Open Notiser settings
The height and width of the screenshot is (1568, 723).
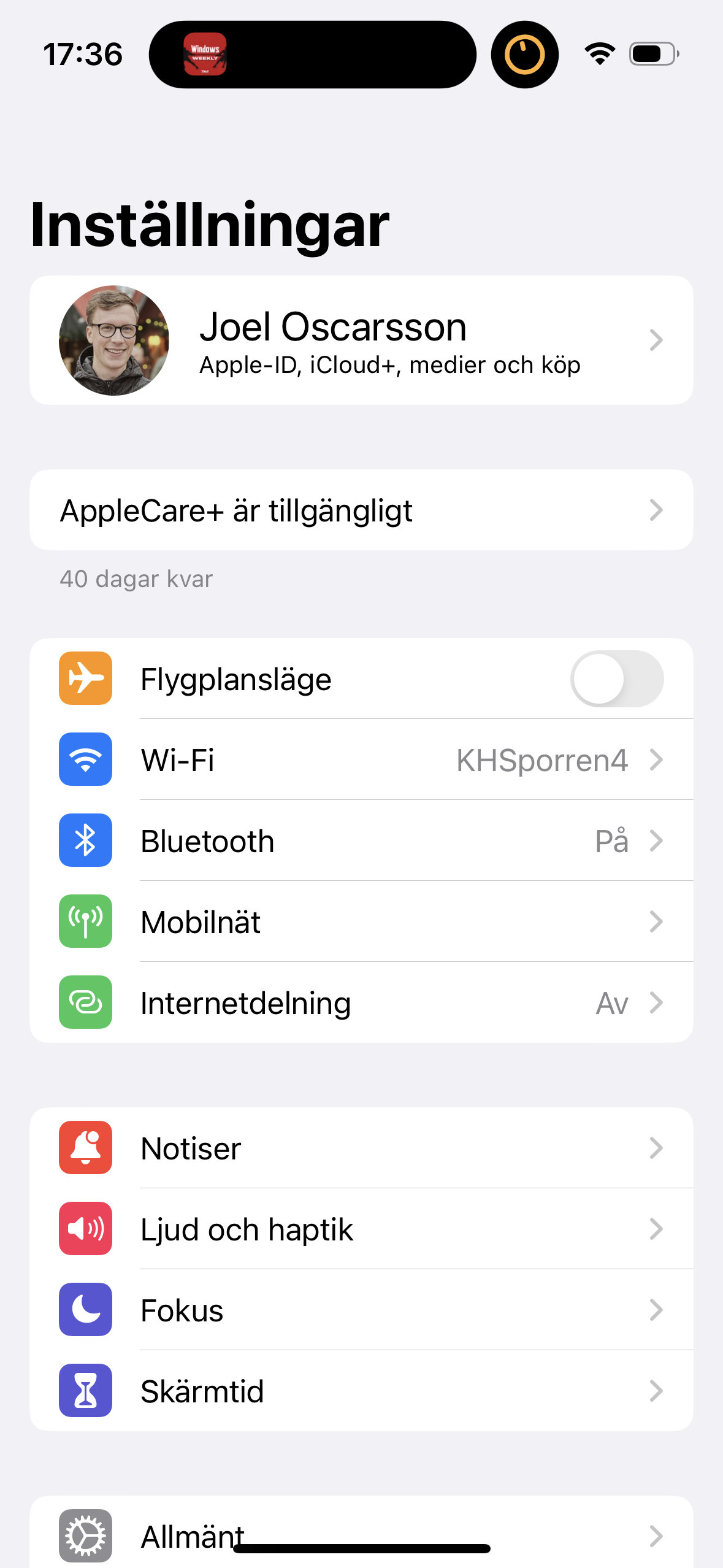click(x=361, y=1148)
